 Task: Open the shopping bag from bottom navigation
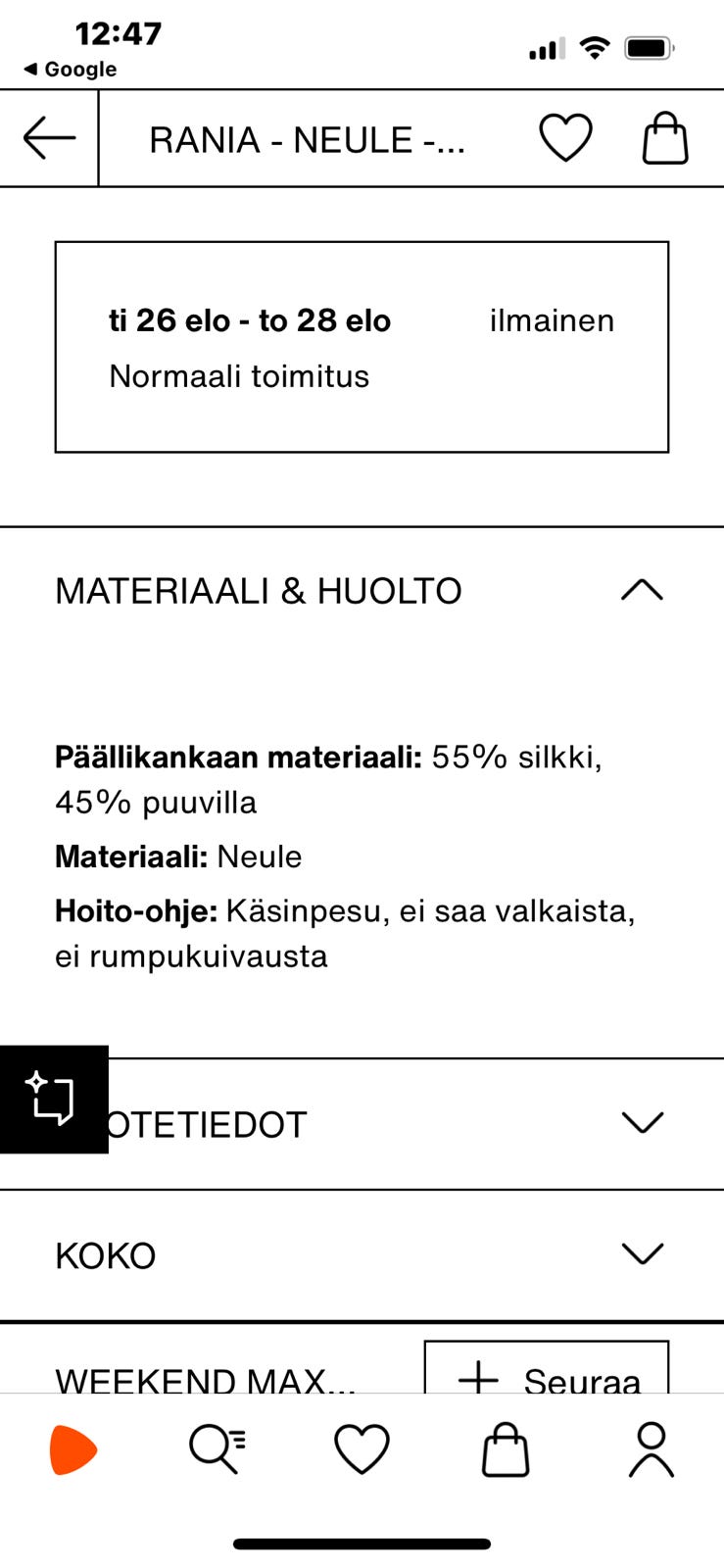[506, 1447]
